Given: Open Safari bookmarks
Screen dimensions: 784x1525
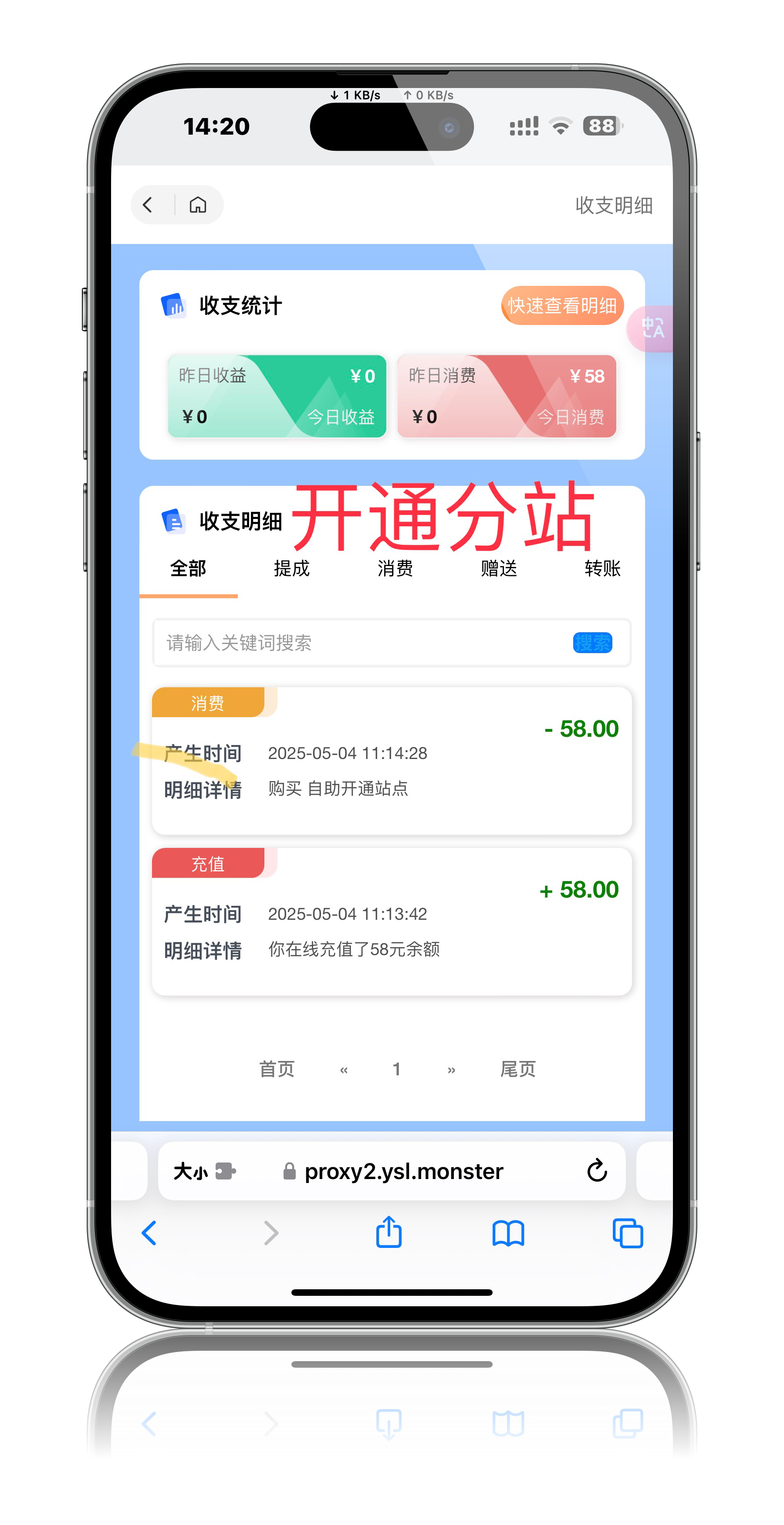Looking at the screenshot, I should point(508,1233).
